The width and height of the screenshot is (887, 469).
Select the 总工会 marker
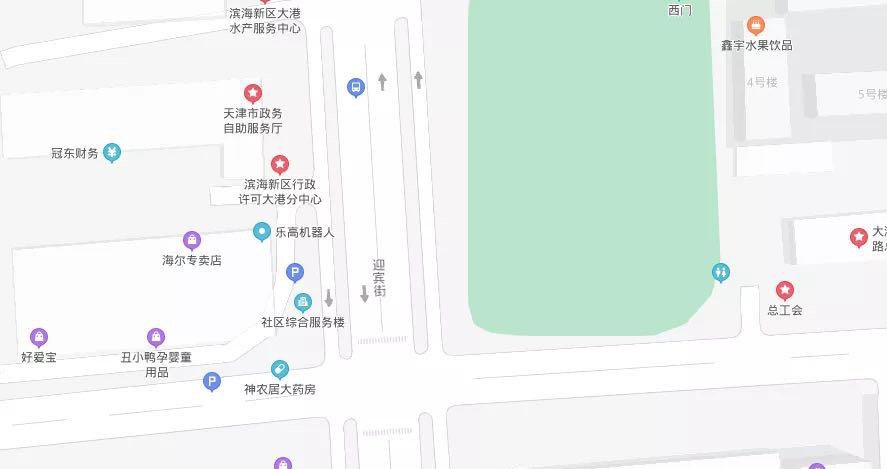coord(785,290)
